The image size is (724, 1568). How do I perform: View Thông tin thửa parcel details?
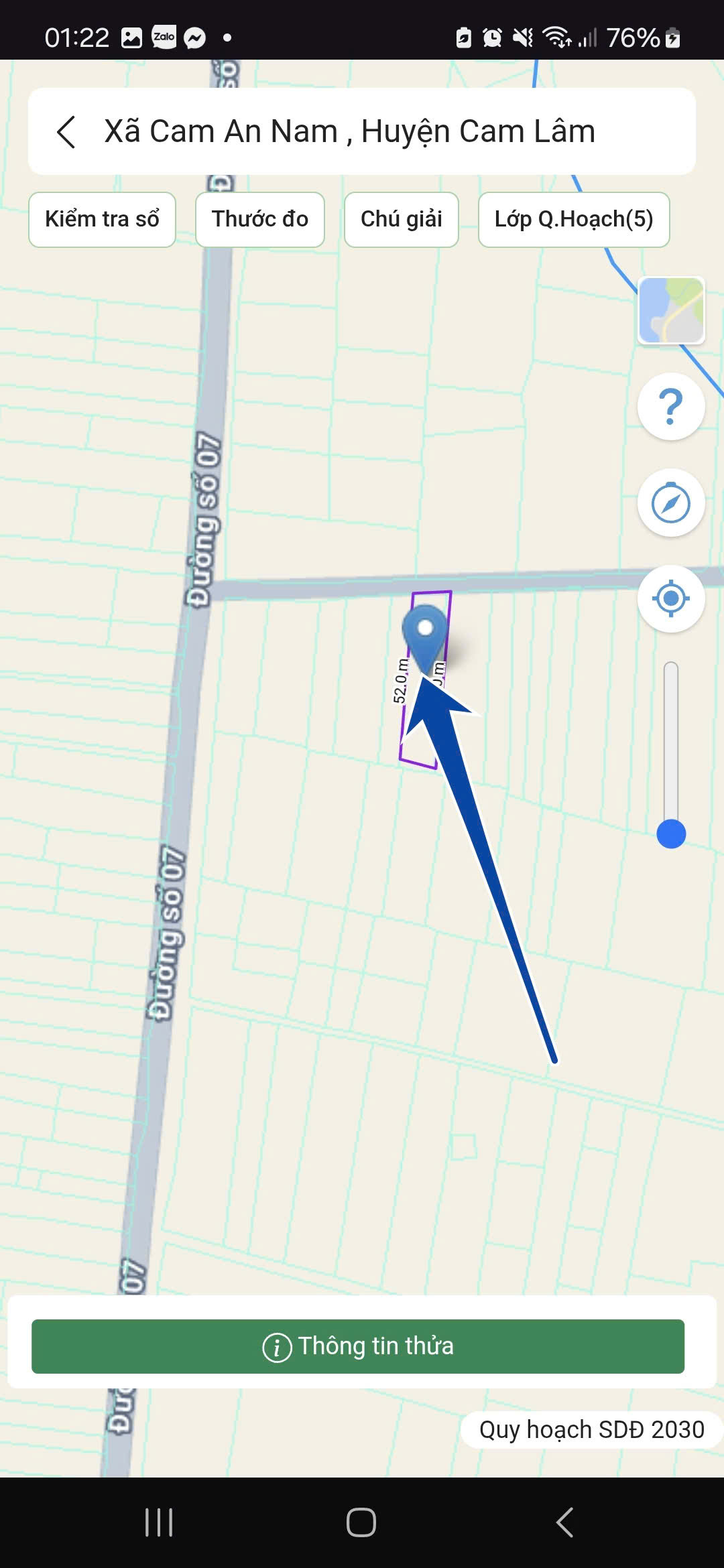click(358, 1346)
